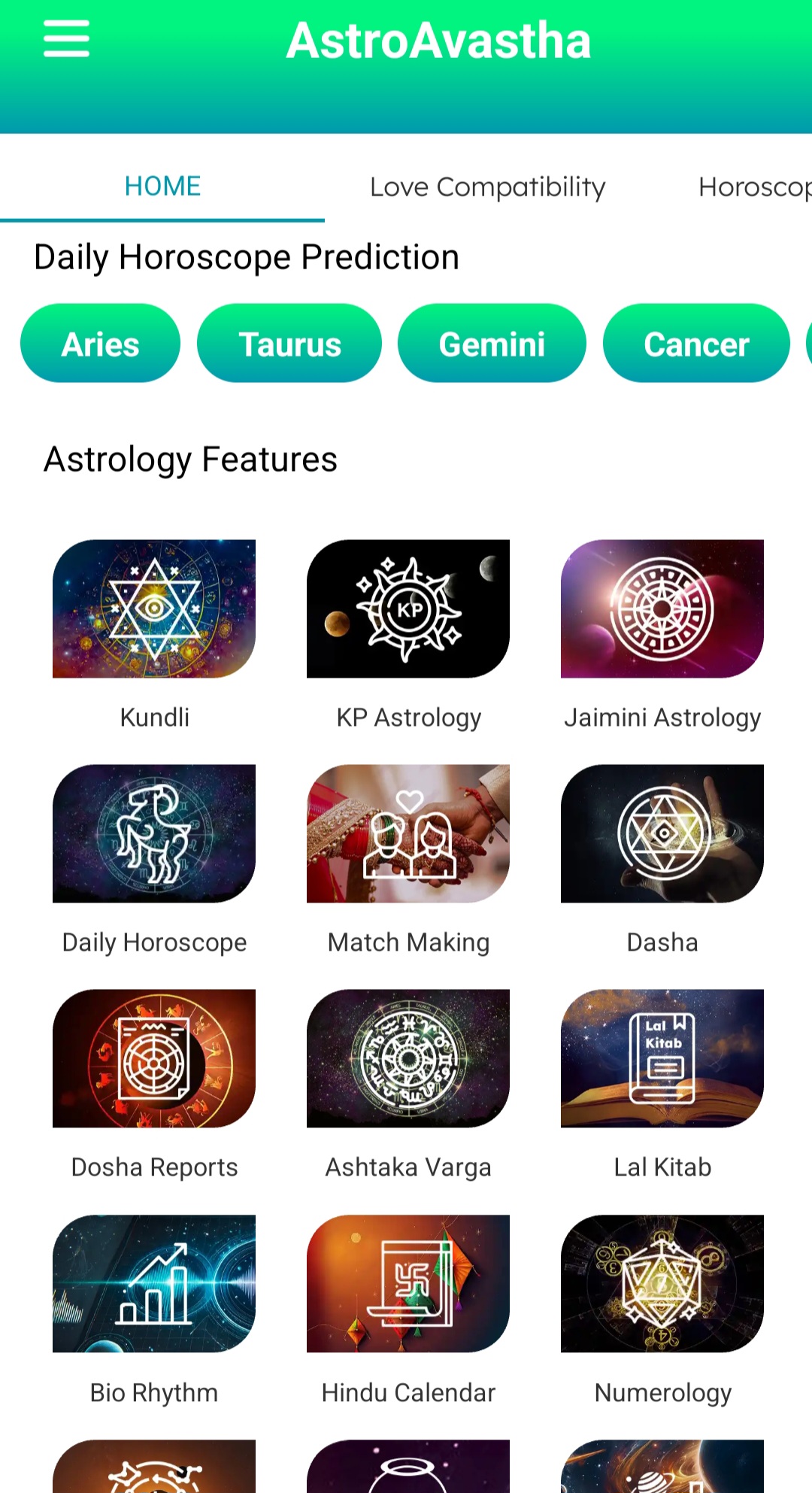Open the Match Making feature
The image size is (812, 1493).
(x=408, y=833)
